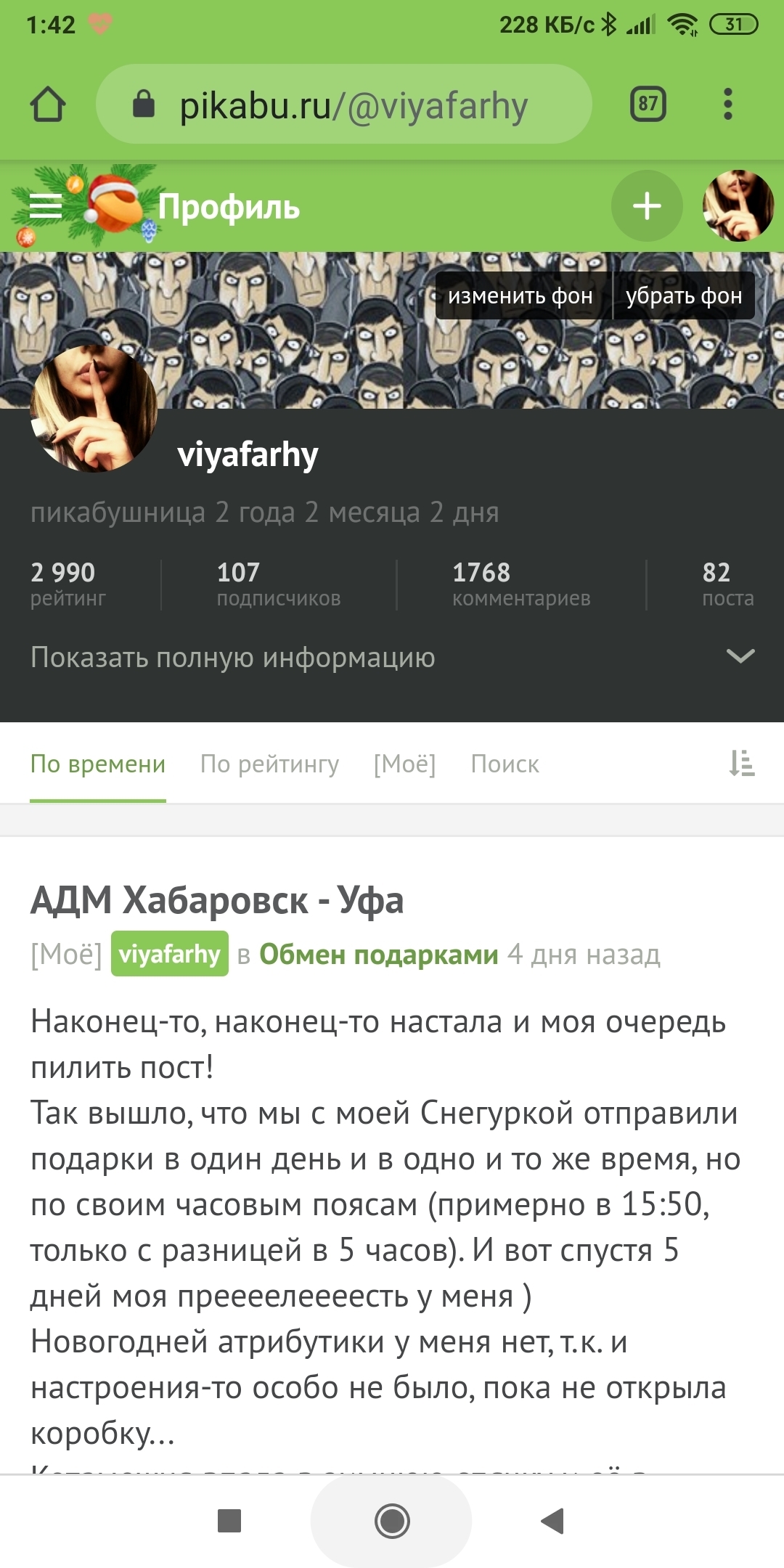This screenshot has width=784, height=1568.
Task: Open the browser overflow menu
Action: pyautogui.click(x=728, y=105)
